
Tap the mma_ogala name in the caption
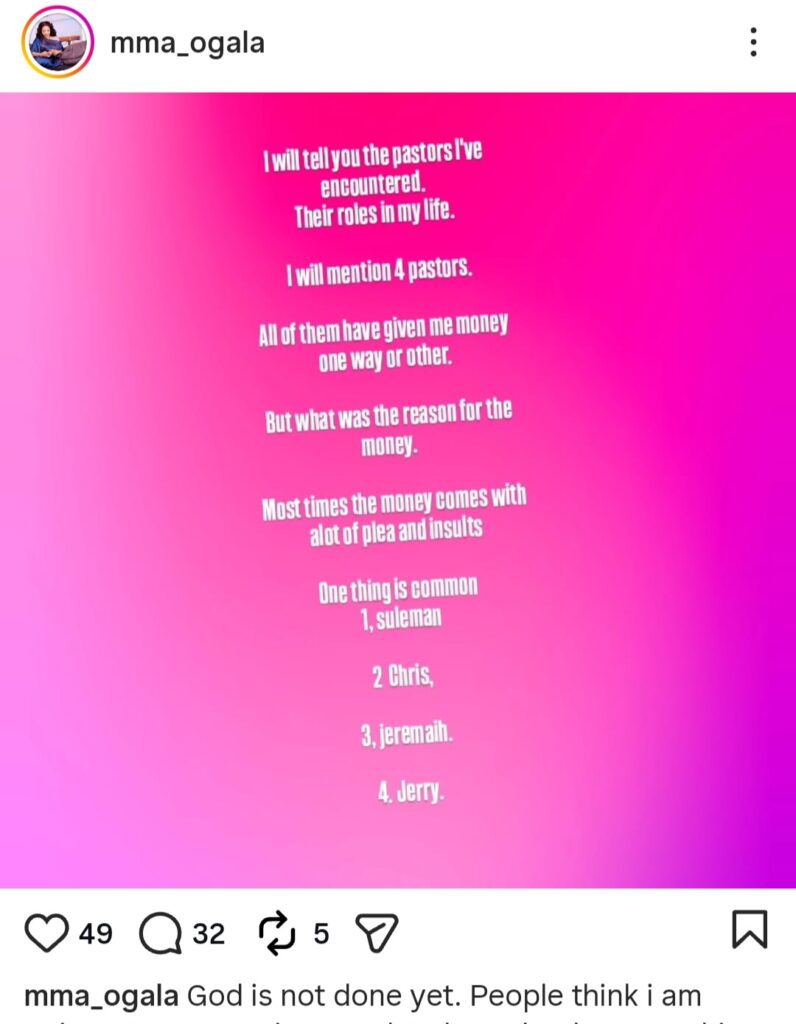(100, 997)
